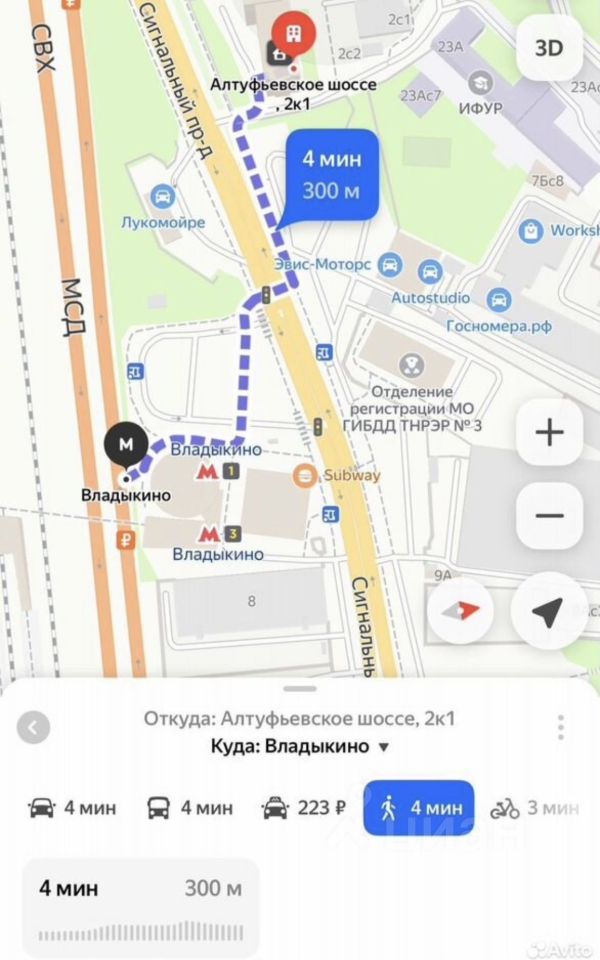Image resolution: width=600 pixels, height=960 pixels.
Task: Tap the Лукоморье car service marker
Action: (162, 197)
